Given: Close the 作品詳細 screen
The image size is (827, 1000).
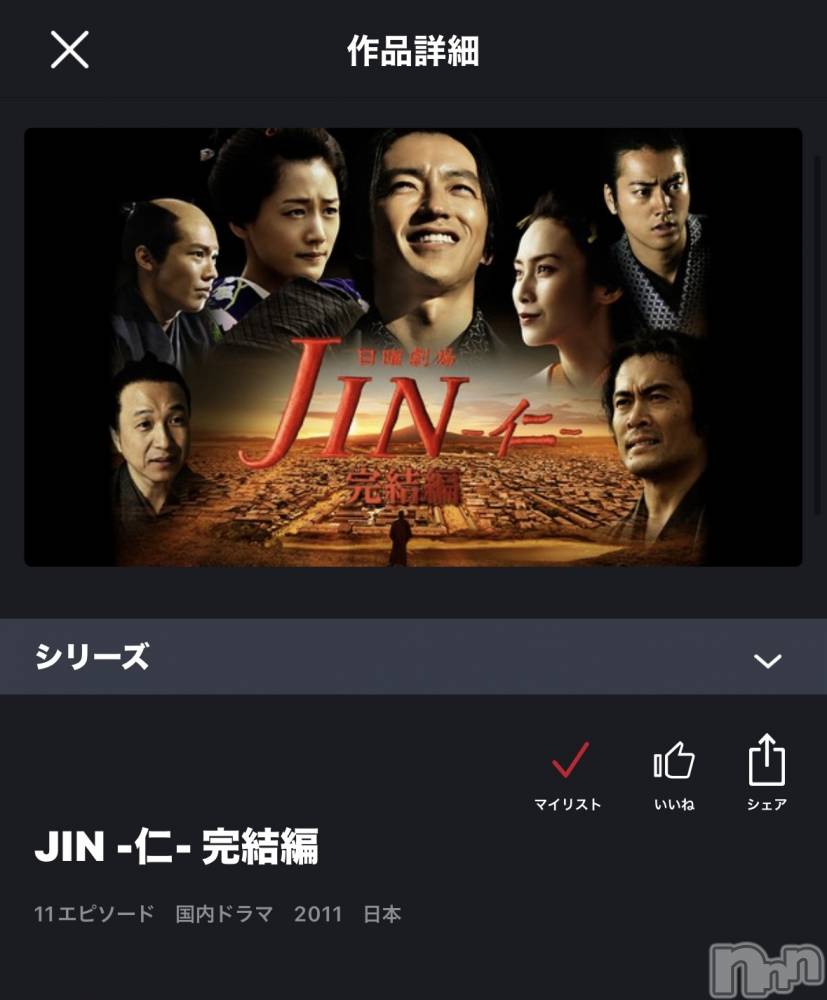Looking at the screenshot, I should click(x=69, y=49).
